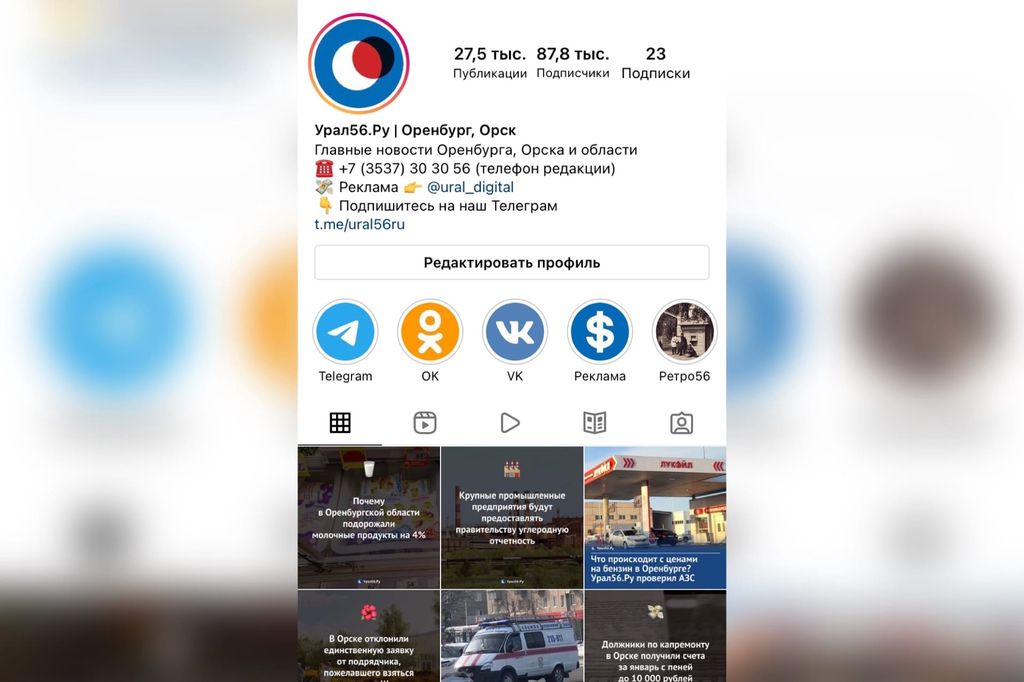Open the post about молочные продукты prices

click(368, 517)
